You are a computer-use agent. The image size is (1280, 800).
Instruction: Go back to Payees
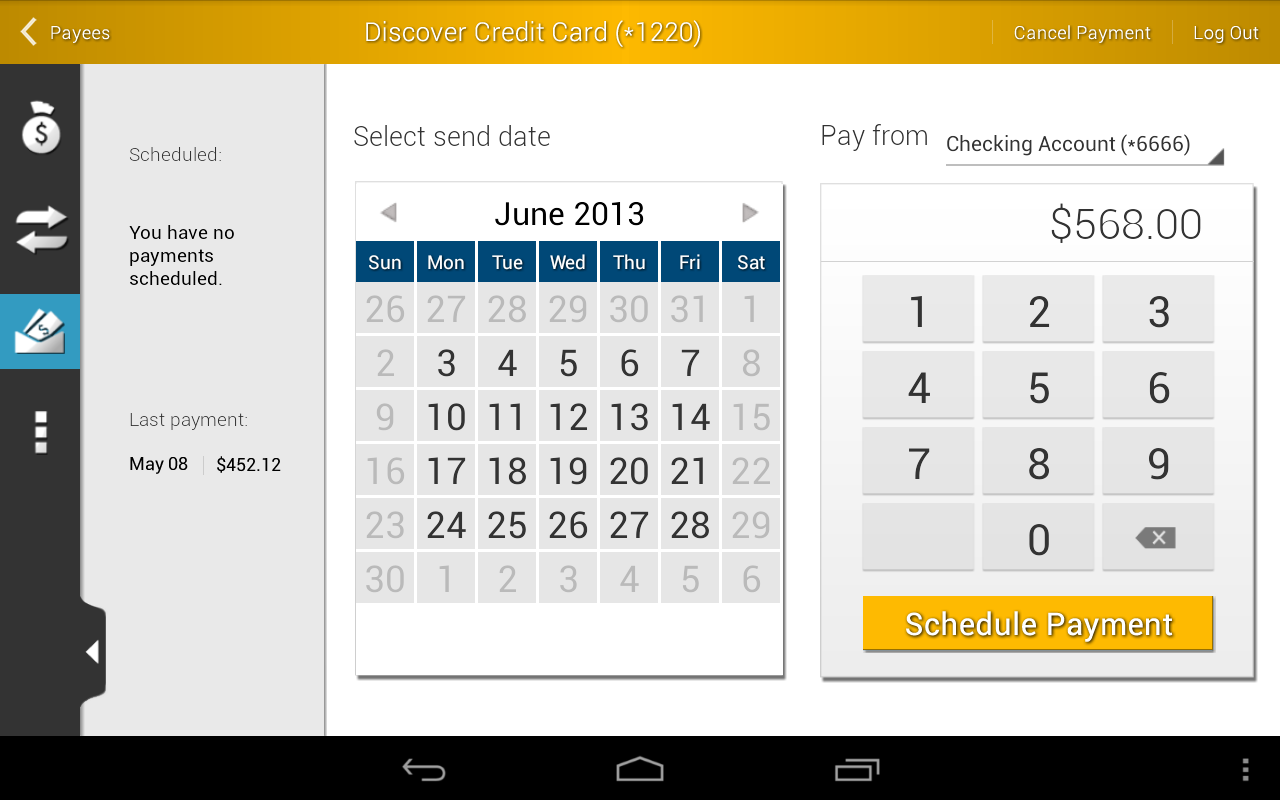(x=66, y=33)
